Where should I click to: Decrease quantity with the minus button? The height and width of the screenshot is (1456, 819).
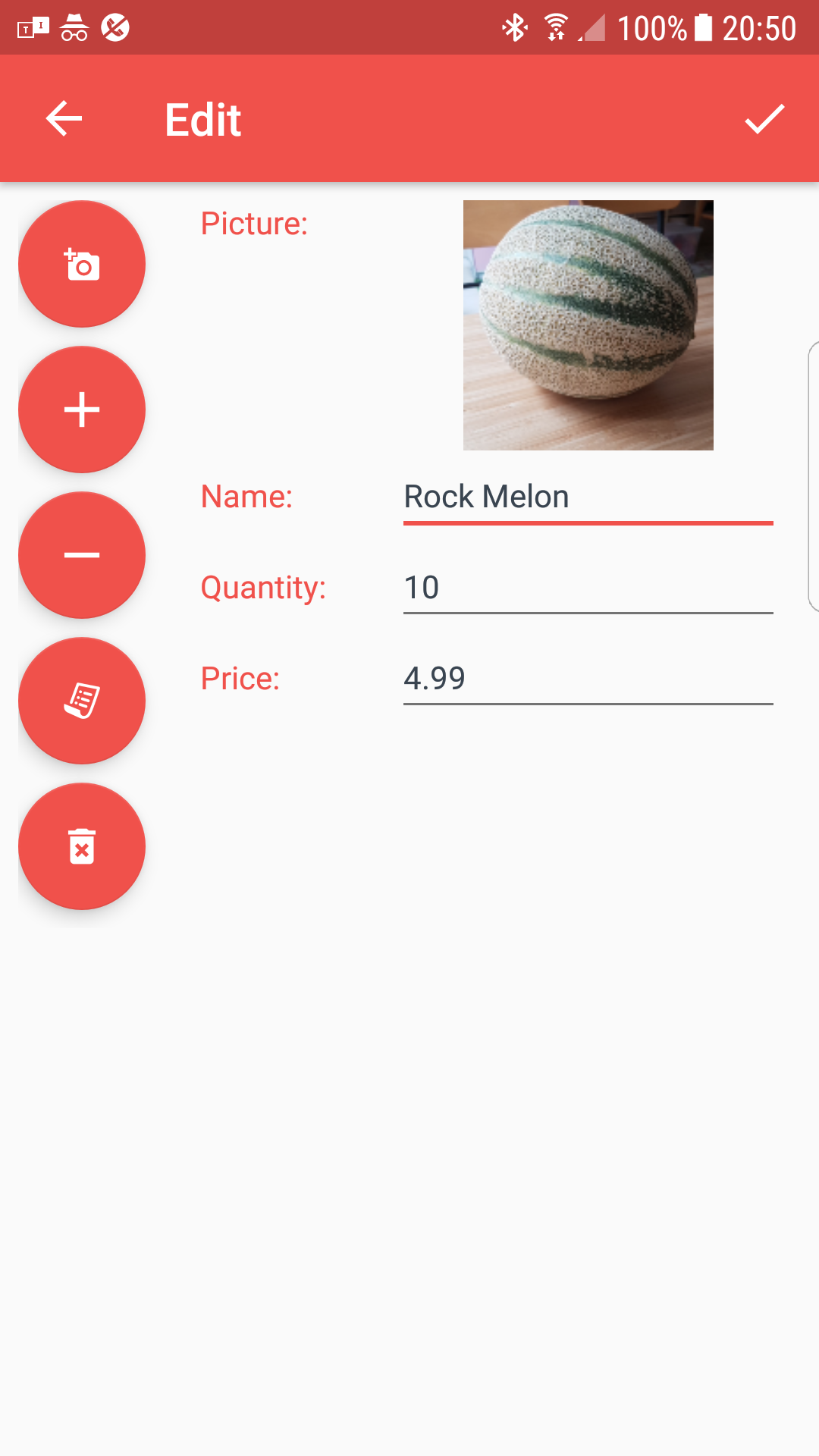tap(82, 555)
